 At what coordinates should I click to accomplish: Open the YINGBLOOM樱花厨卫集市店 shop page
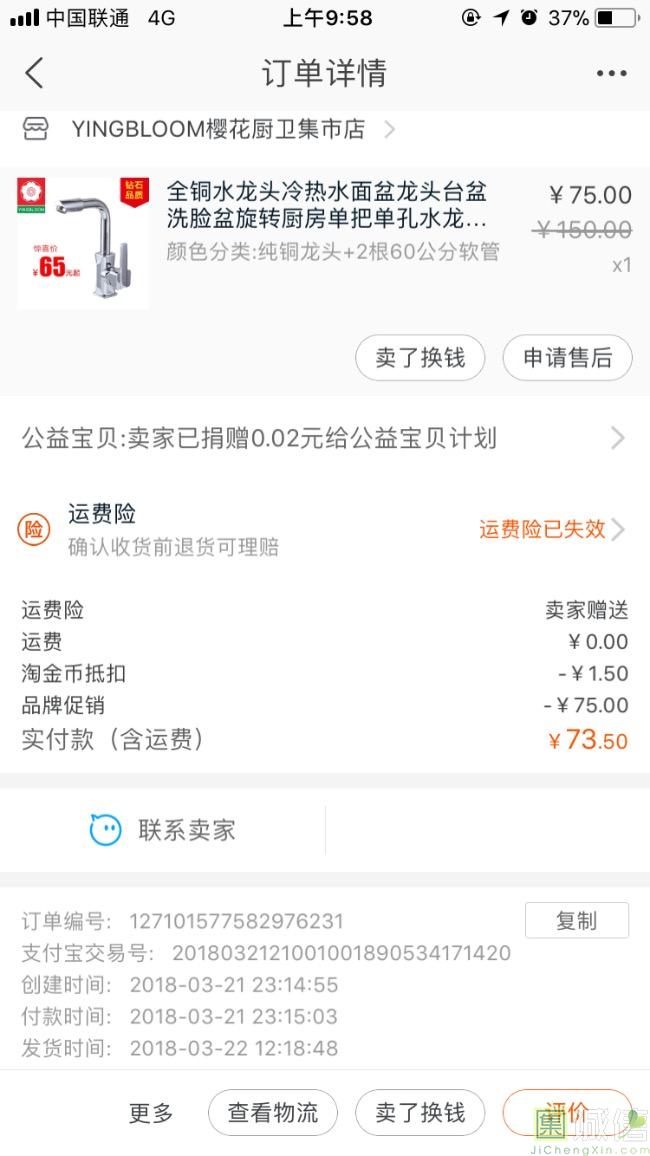point(218,129)
